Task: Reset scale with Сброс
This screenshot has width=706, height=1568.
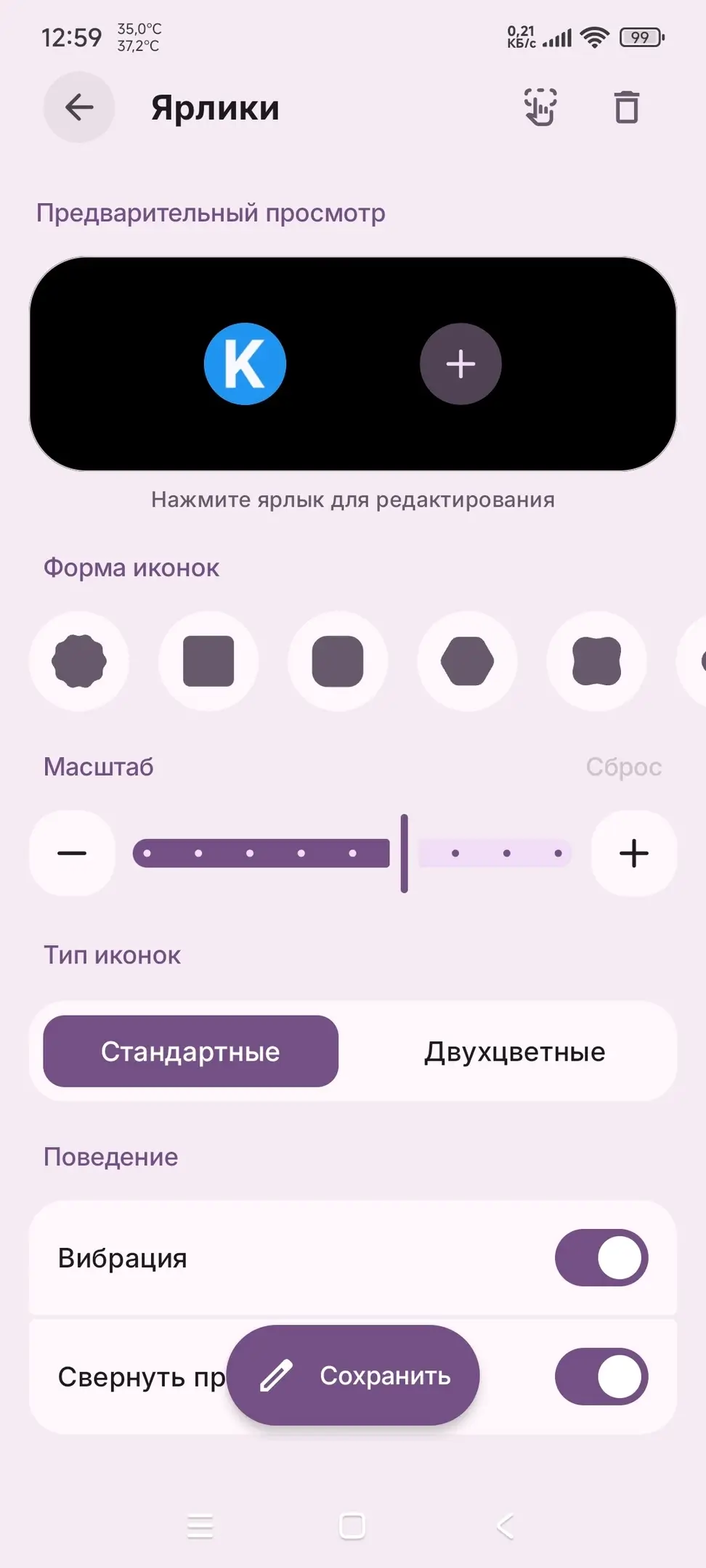Action: [623, 767]
